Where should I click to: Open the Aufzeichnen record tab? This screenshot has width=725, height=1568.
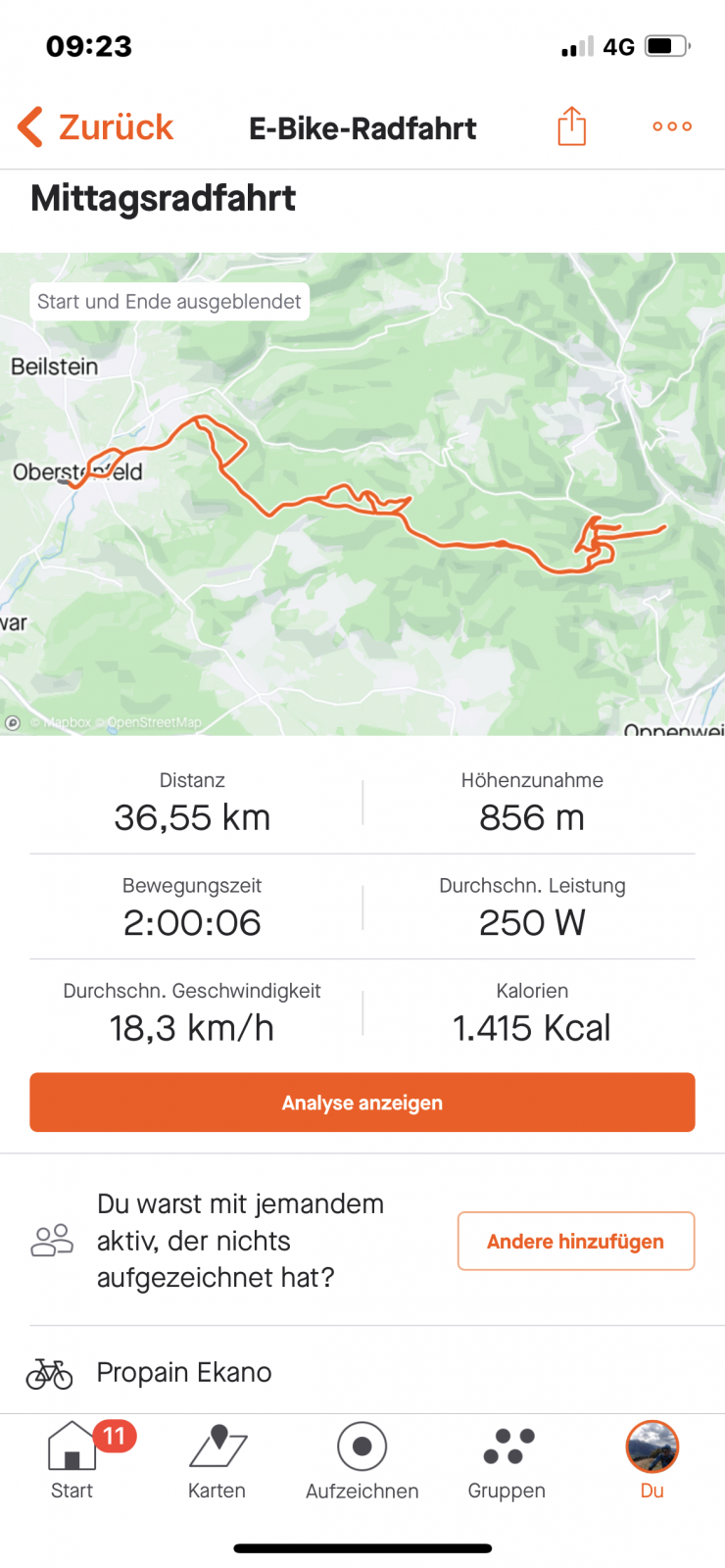[x=362, y=1460]
